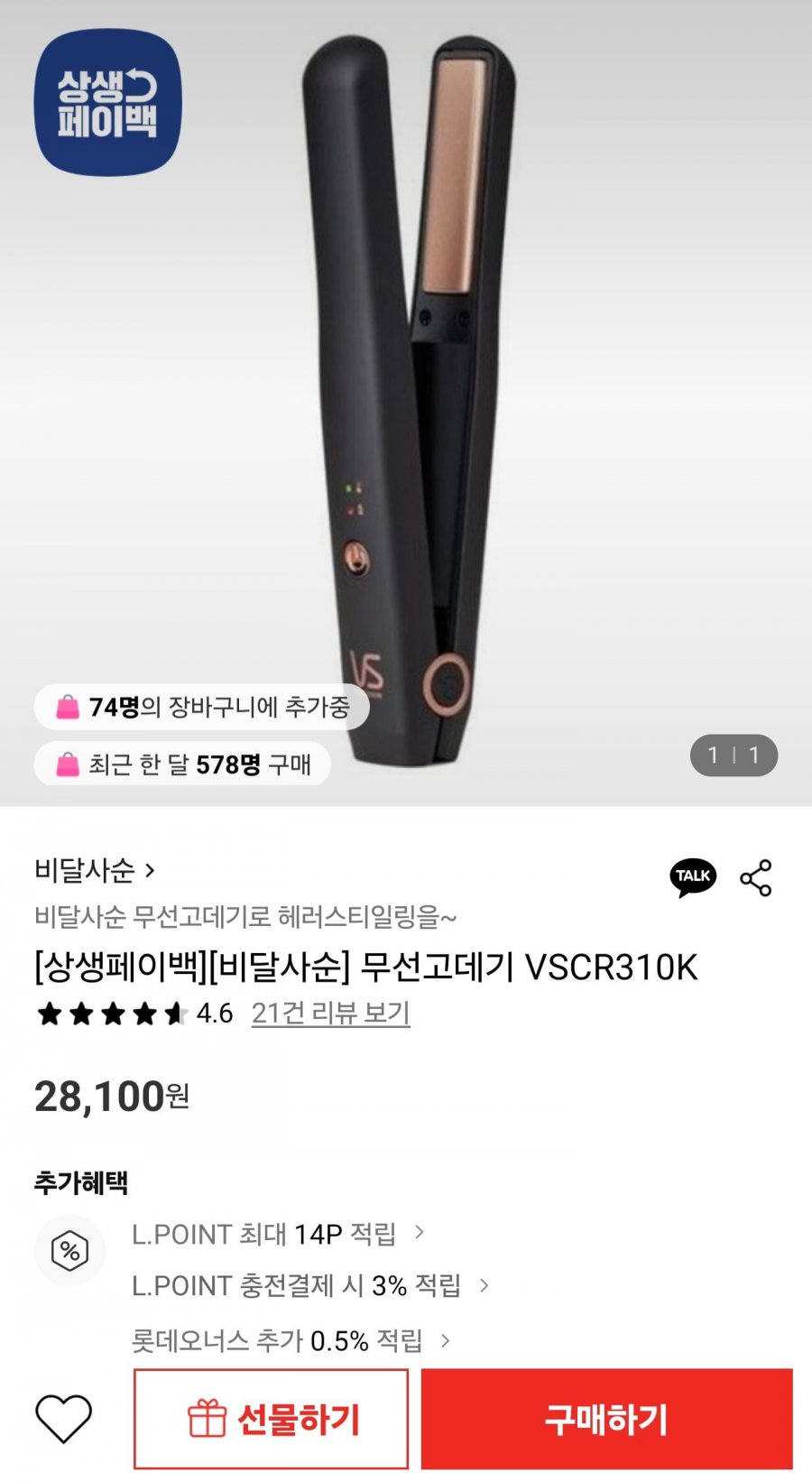View the 21건 리뷰 보기 link

(330, 1014)
